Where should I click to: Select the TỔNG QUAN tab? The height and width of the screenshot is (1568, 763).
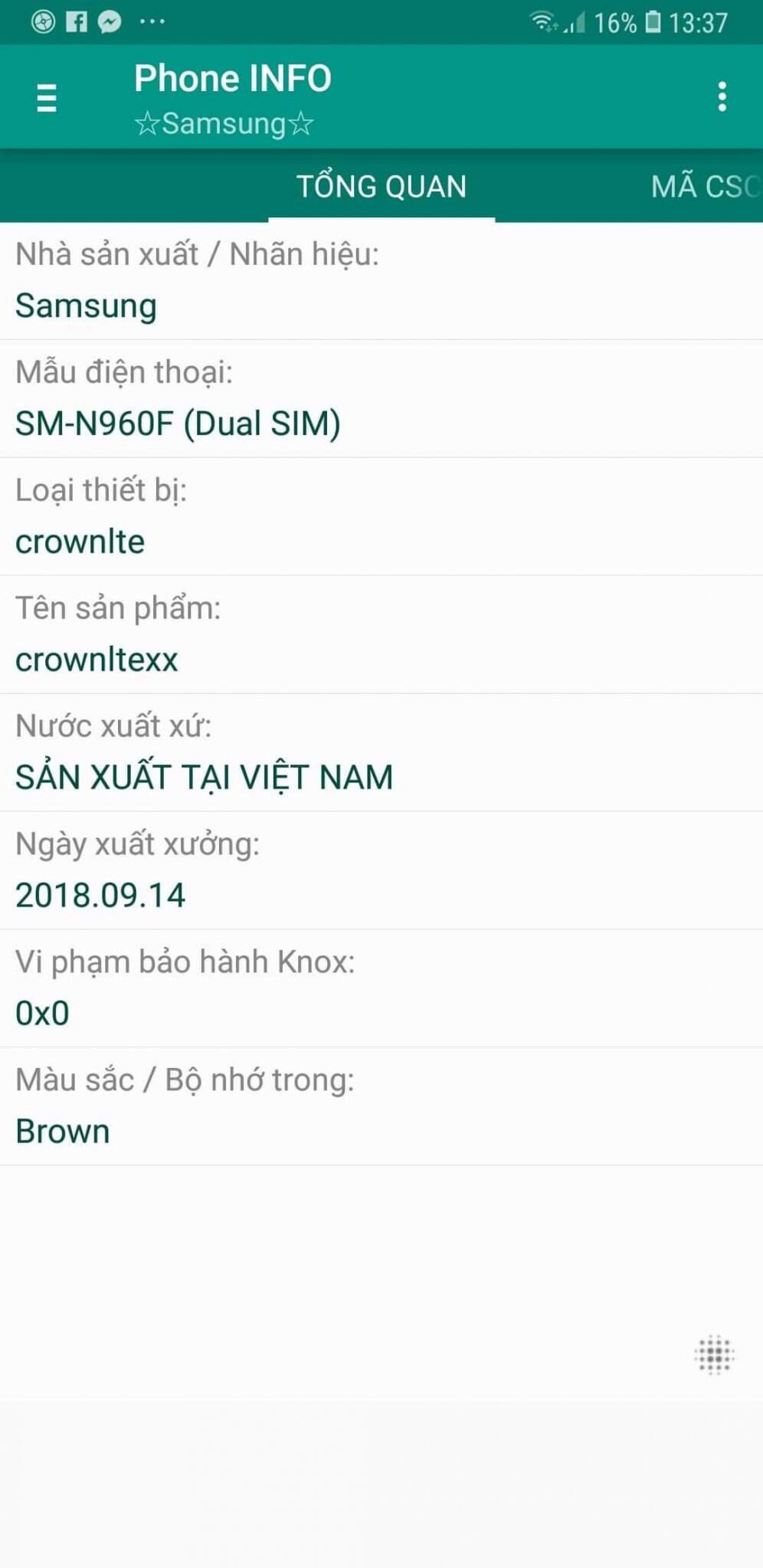point(381,187)
